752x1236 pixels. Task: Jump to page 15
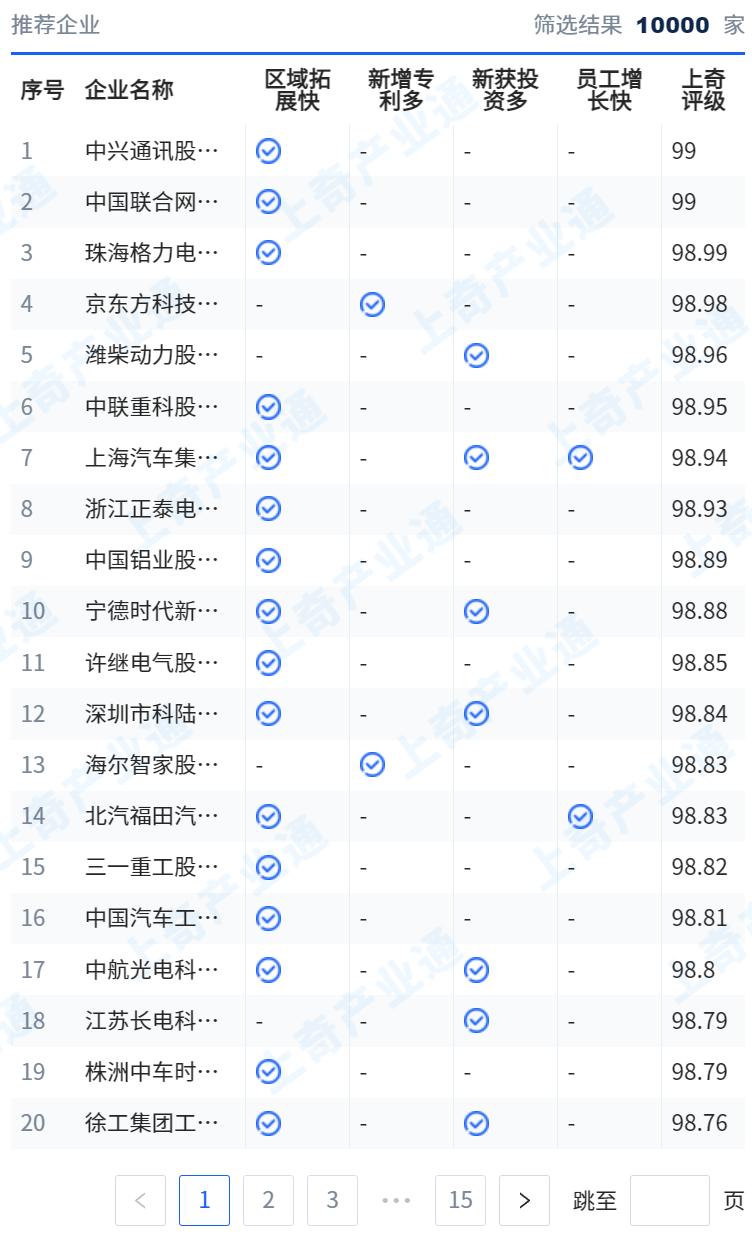pos(461,1200)
